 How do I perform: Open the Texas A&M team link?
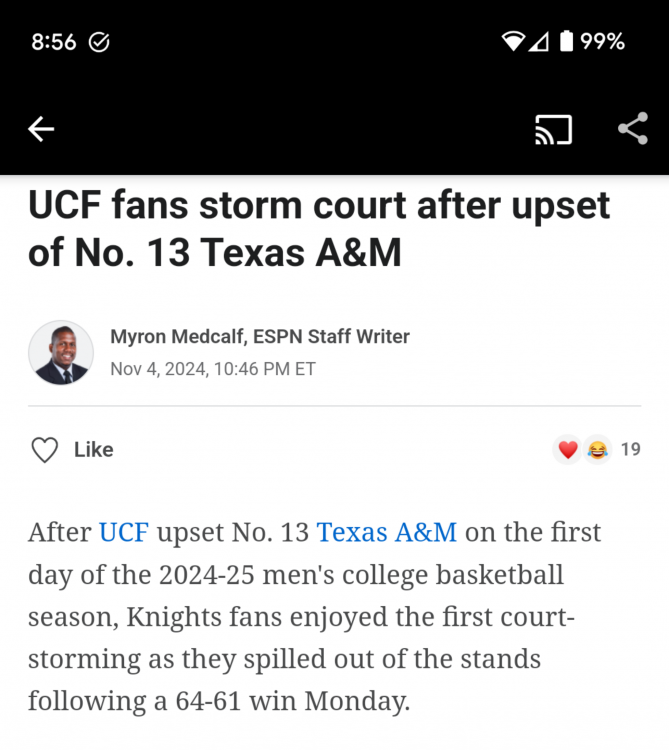coord(386,532)
